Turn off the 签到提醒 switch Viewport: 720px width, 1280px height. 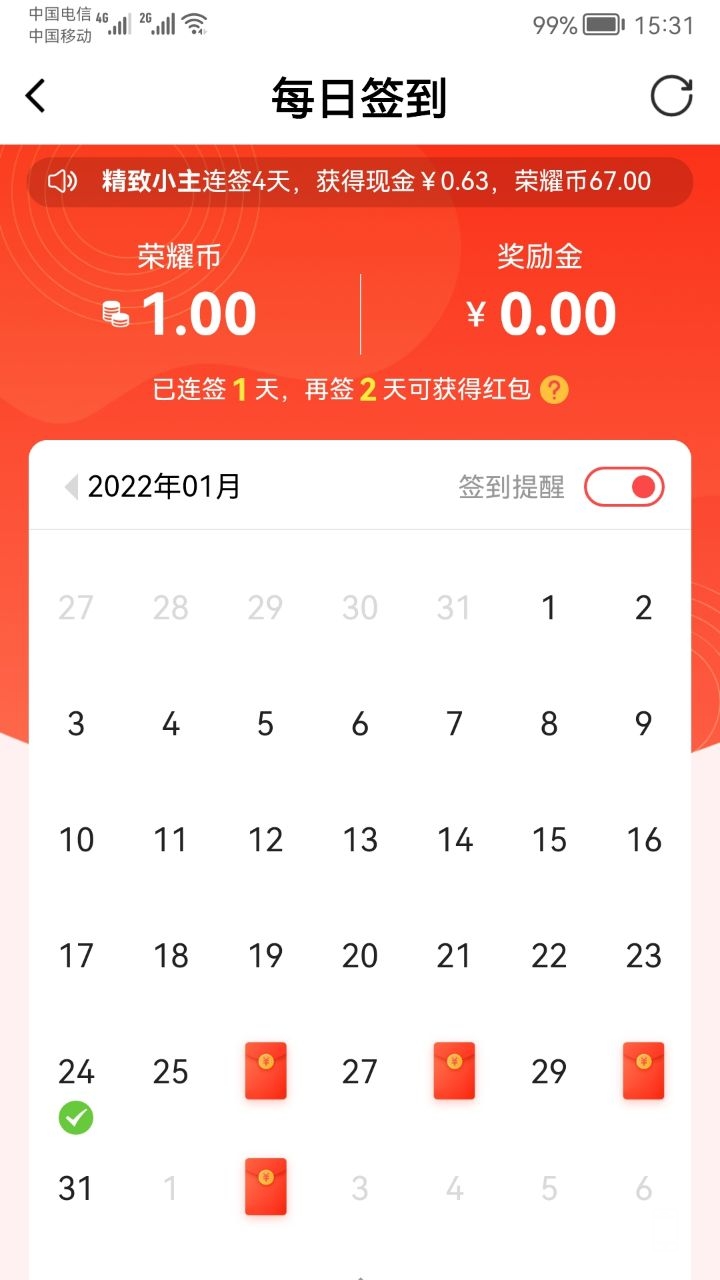[x=624, y=487]
